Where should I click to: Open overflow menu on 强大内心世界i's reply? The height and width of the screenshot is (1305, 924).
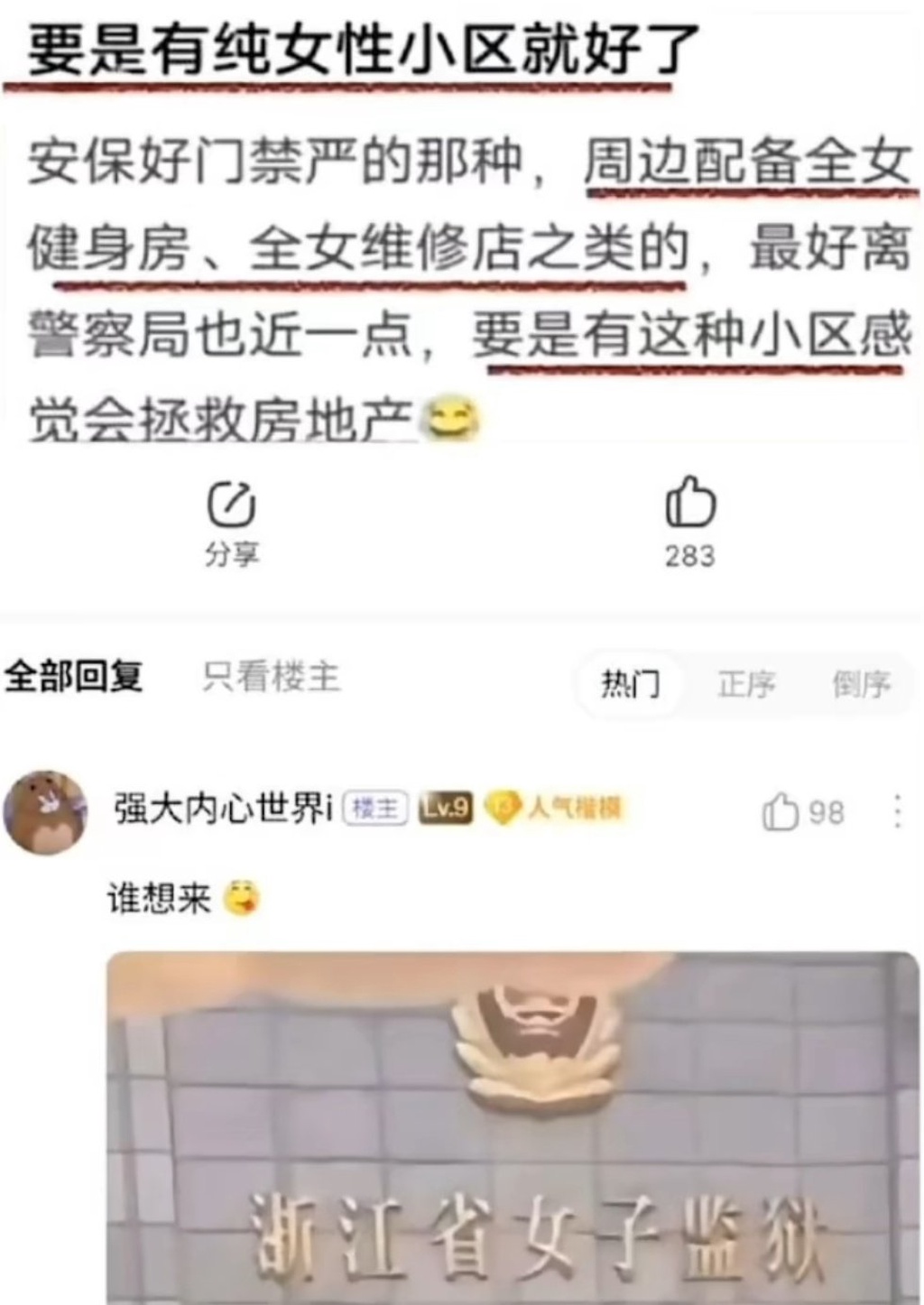(x=897, y=811)
